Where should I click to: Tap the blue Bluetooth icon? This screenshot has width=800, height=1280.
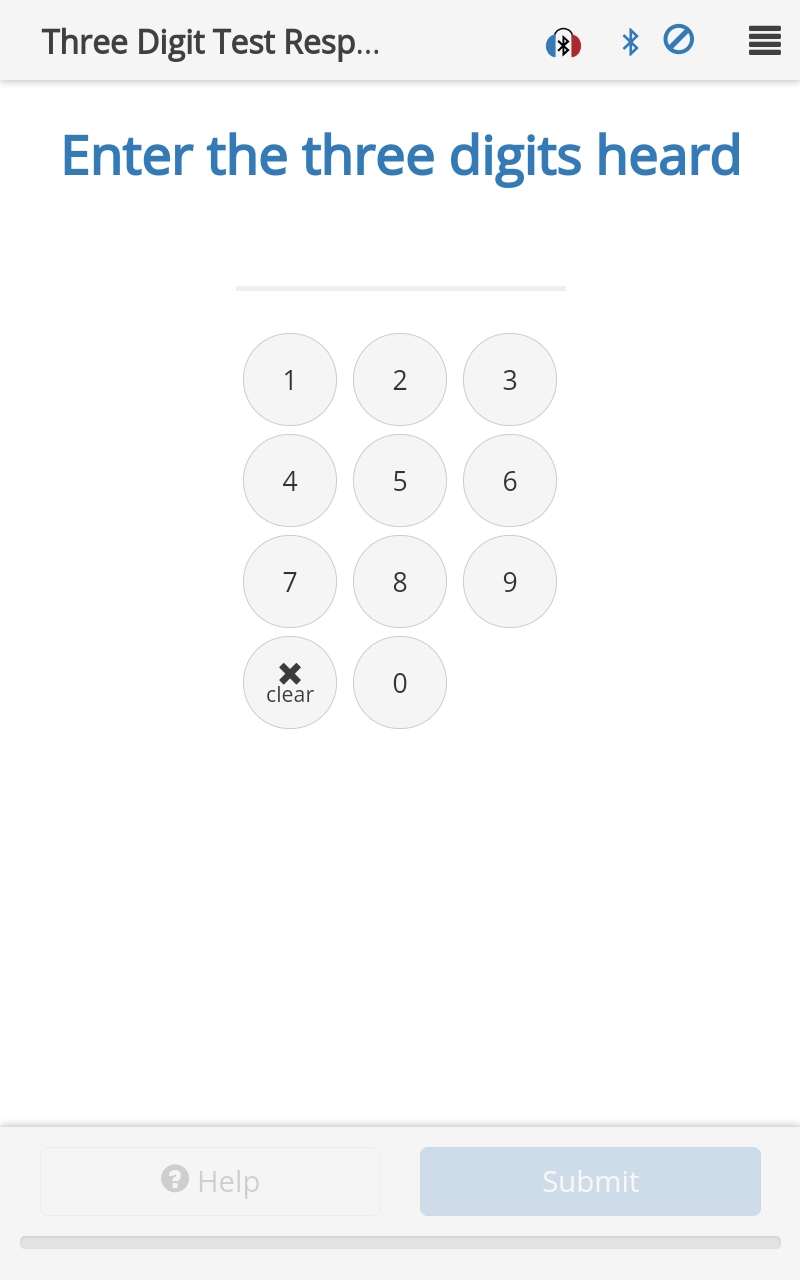pyautogui.click(x=630, y=42)
